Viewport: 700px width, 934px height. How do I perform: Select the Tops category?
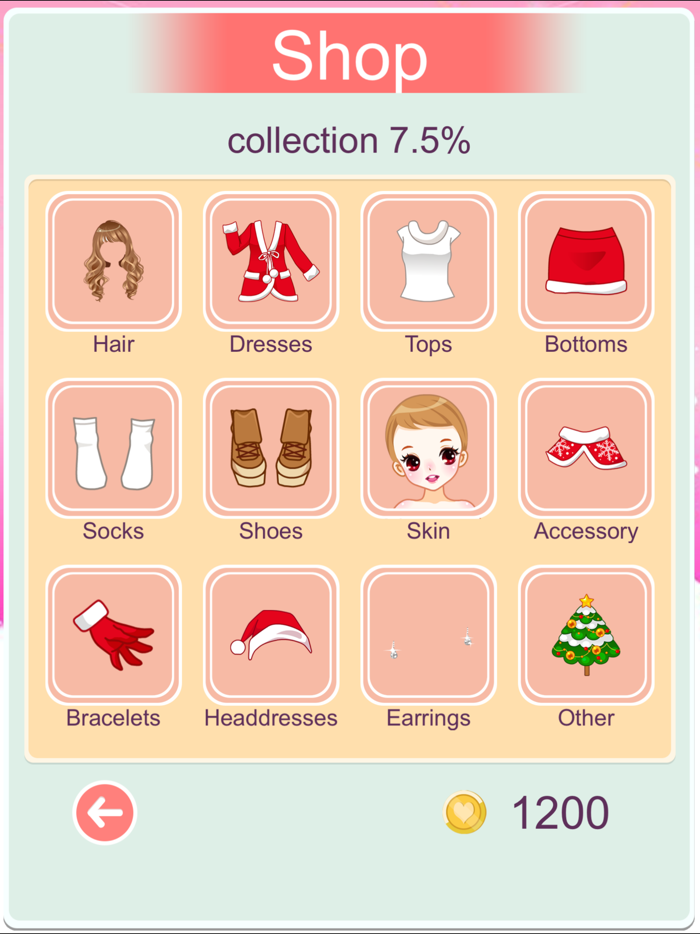[x=428, y=262]
